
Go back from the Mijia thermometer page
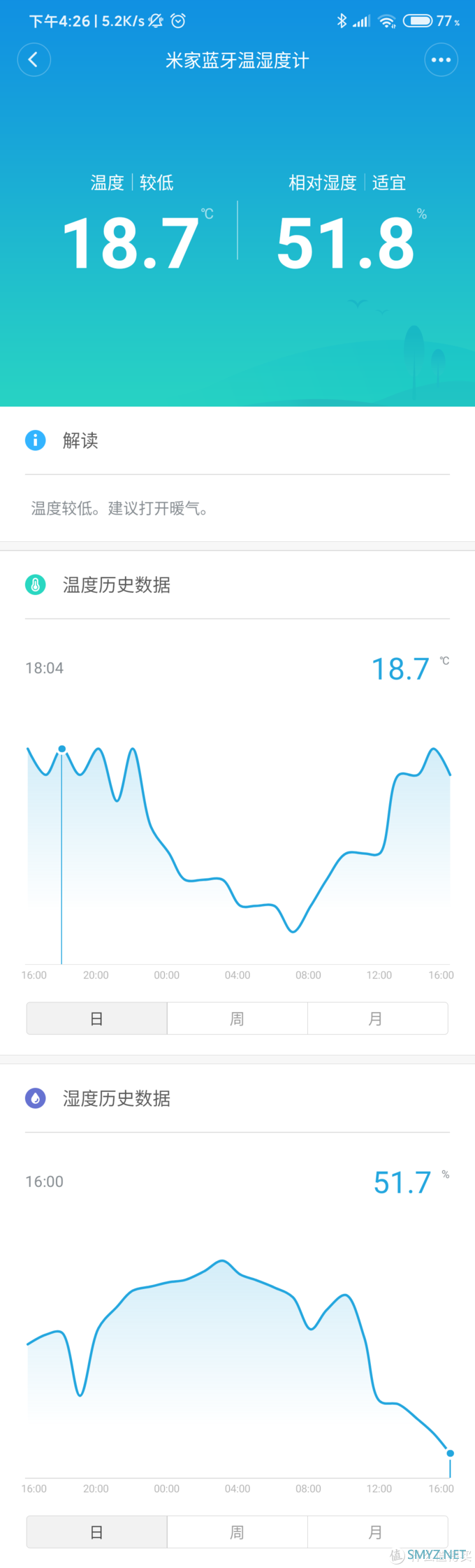pos(34,60)
